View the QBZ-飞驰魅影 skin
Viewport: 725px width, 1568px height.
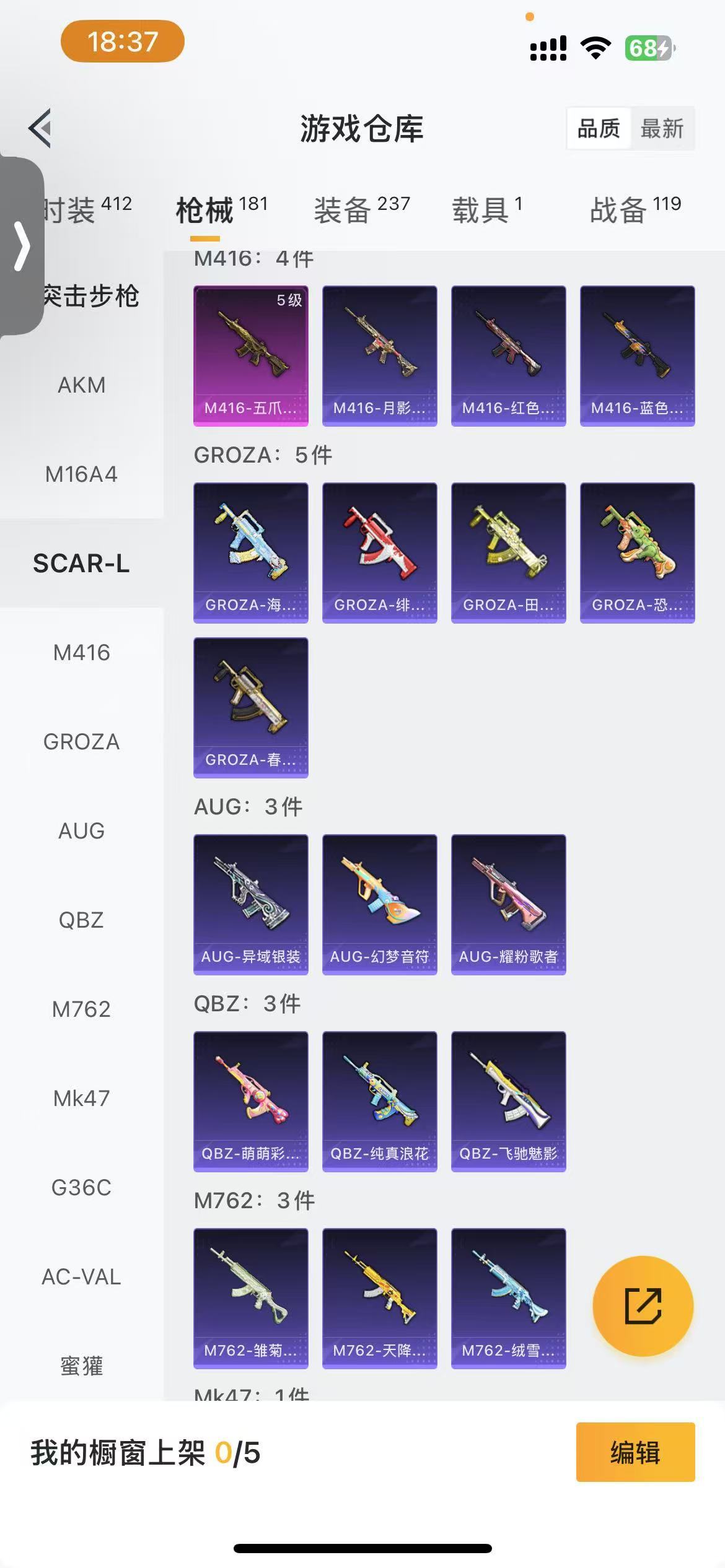click(509, 1101)
